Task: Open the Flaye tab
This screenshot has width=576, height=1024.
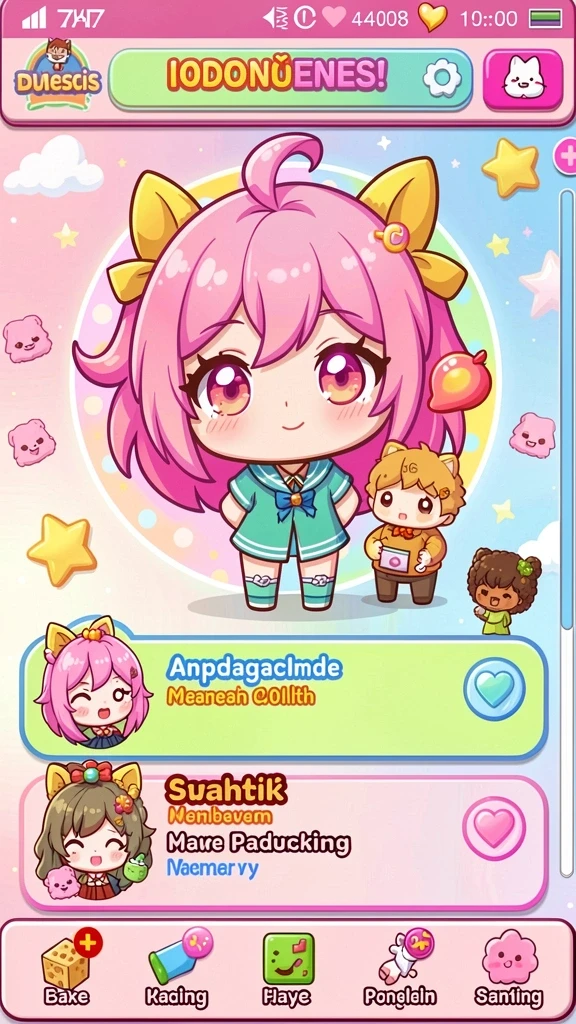Action: (x=288, y=967)
